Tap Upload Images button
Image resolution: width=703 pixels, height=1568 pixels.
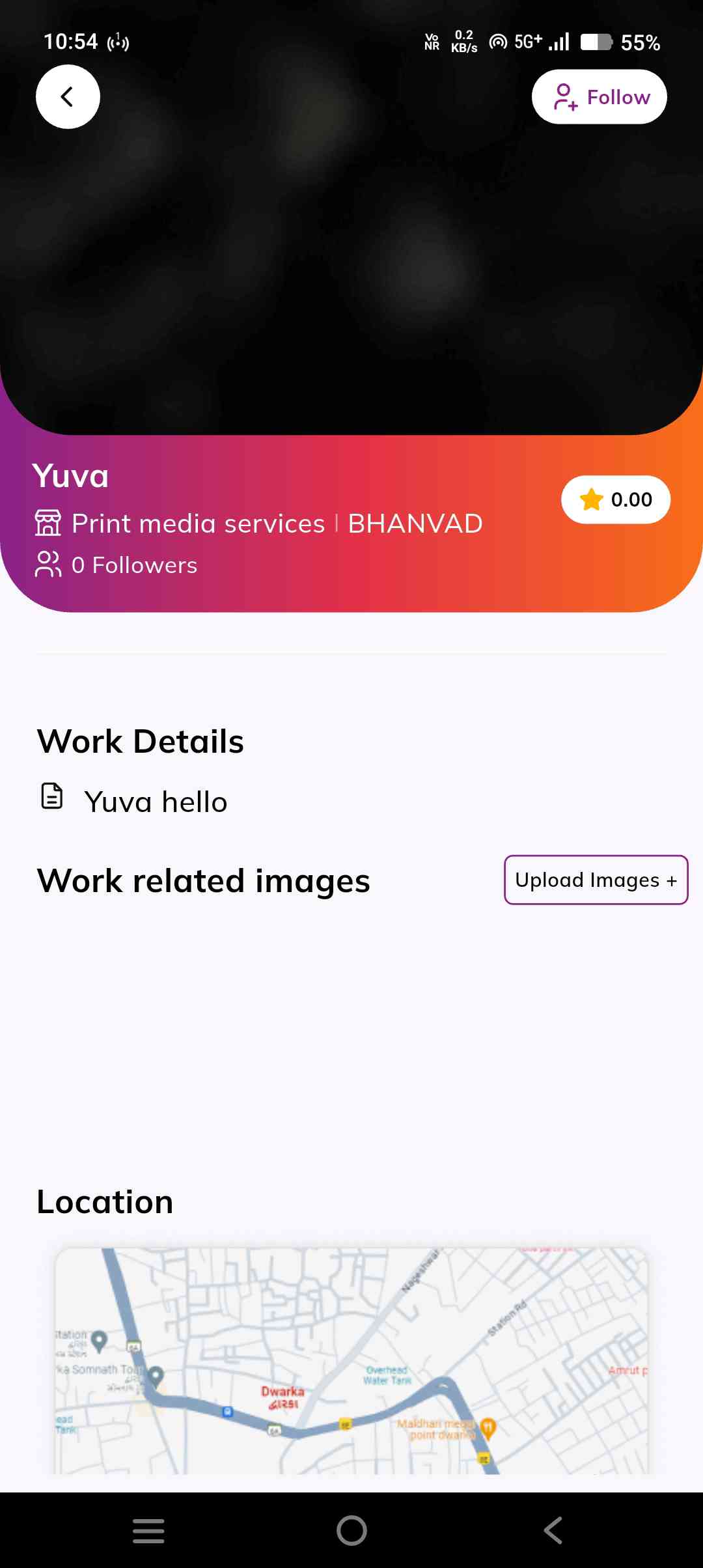click(596, 880)
